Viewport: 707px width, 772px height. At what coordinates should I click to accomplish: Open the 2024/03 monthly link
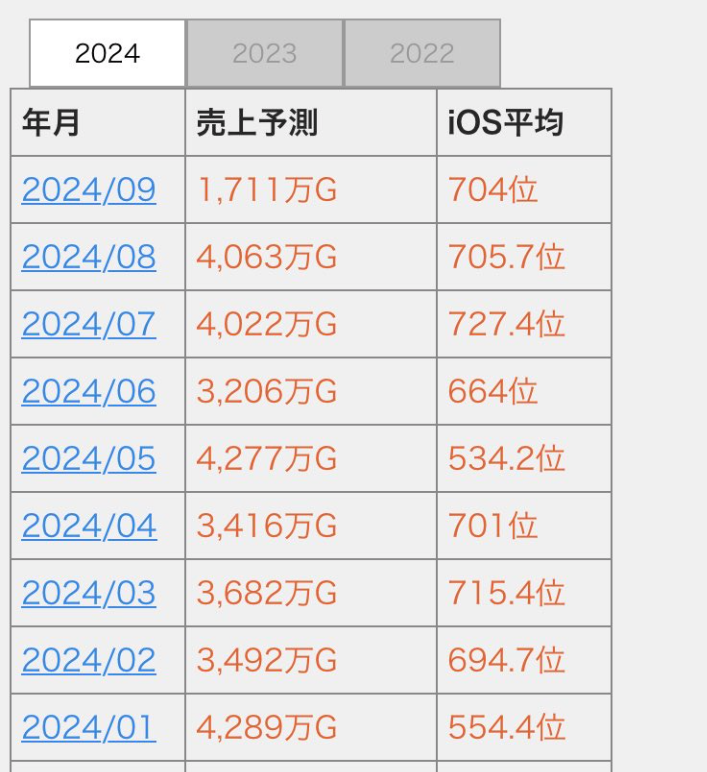tap(89, 593)
